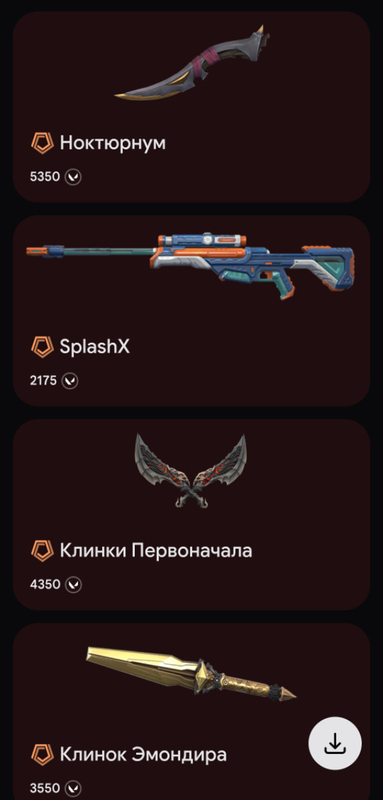
Task: Open the Ноктюрнум skin card
Action: (191, 107)
